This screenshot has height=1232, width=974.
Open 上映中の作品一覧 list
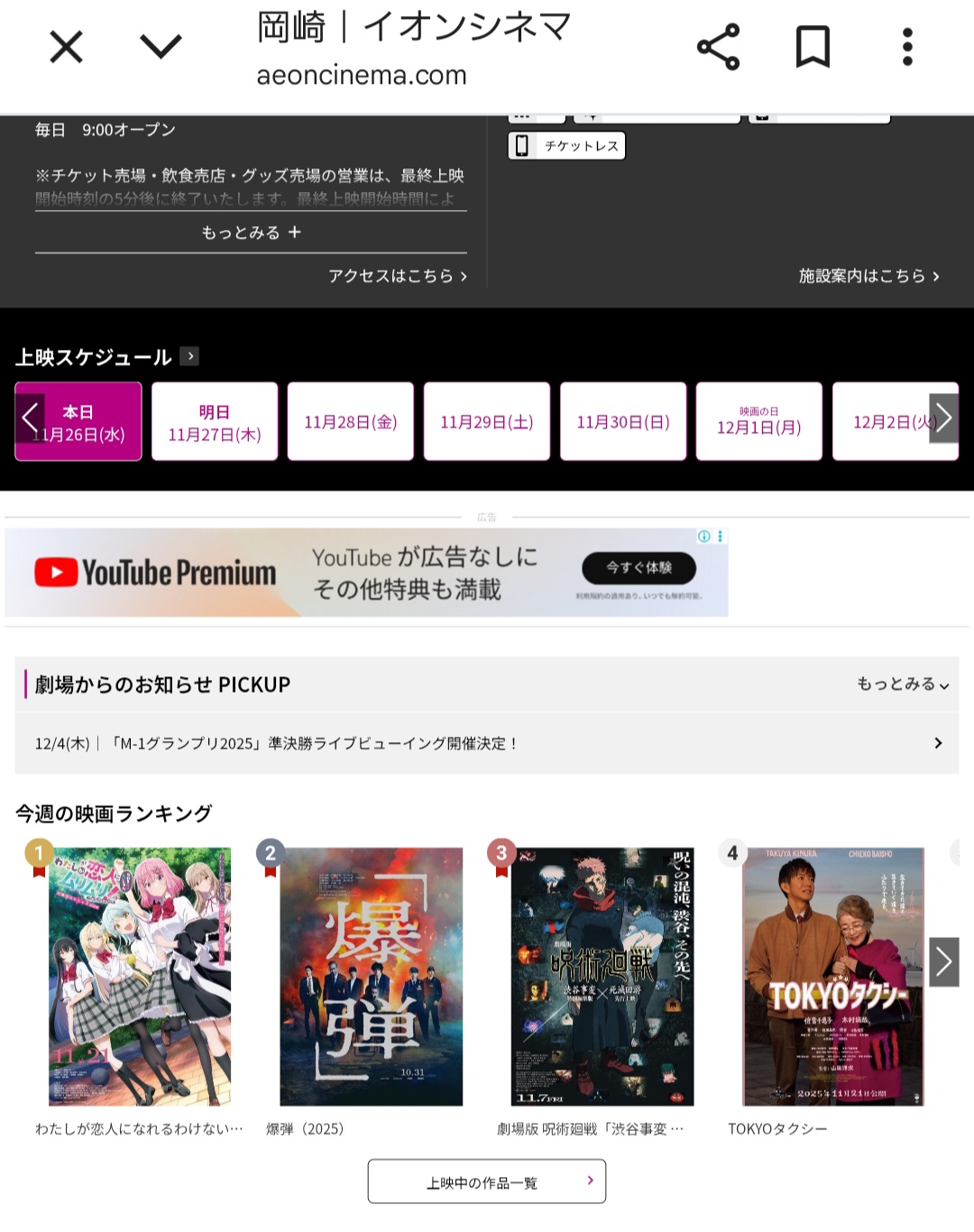point(487,1181)
